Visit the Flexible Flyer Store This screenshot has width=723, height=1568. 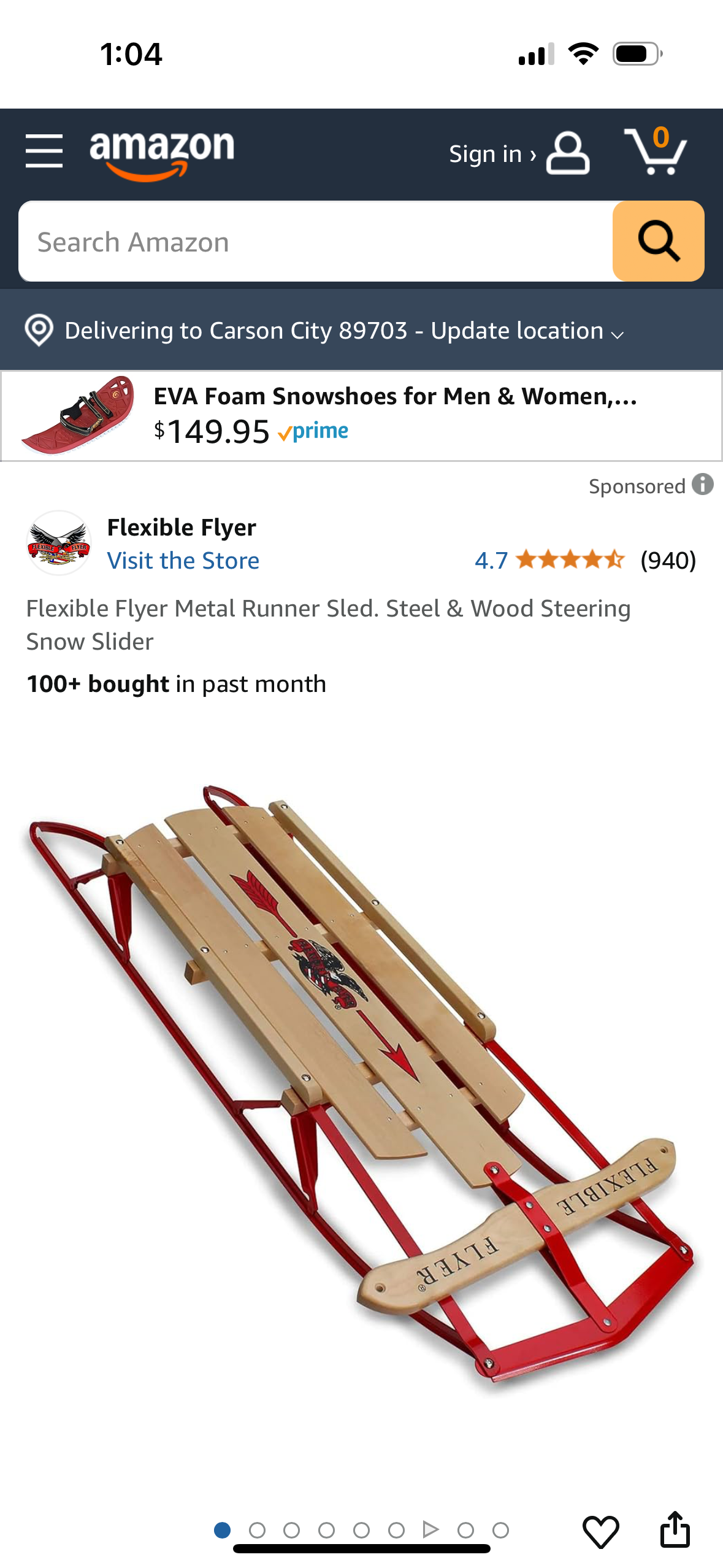183,561
